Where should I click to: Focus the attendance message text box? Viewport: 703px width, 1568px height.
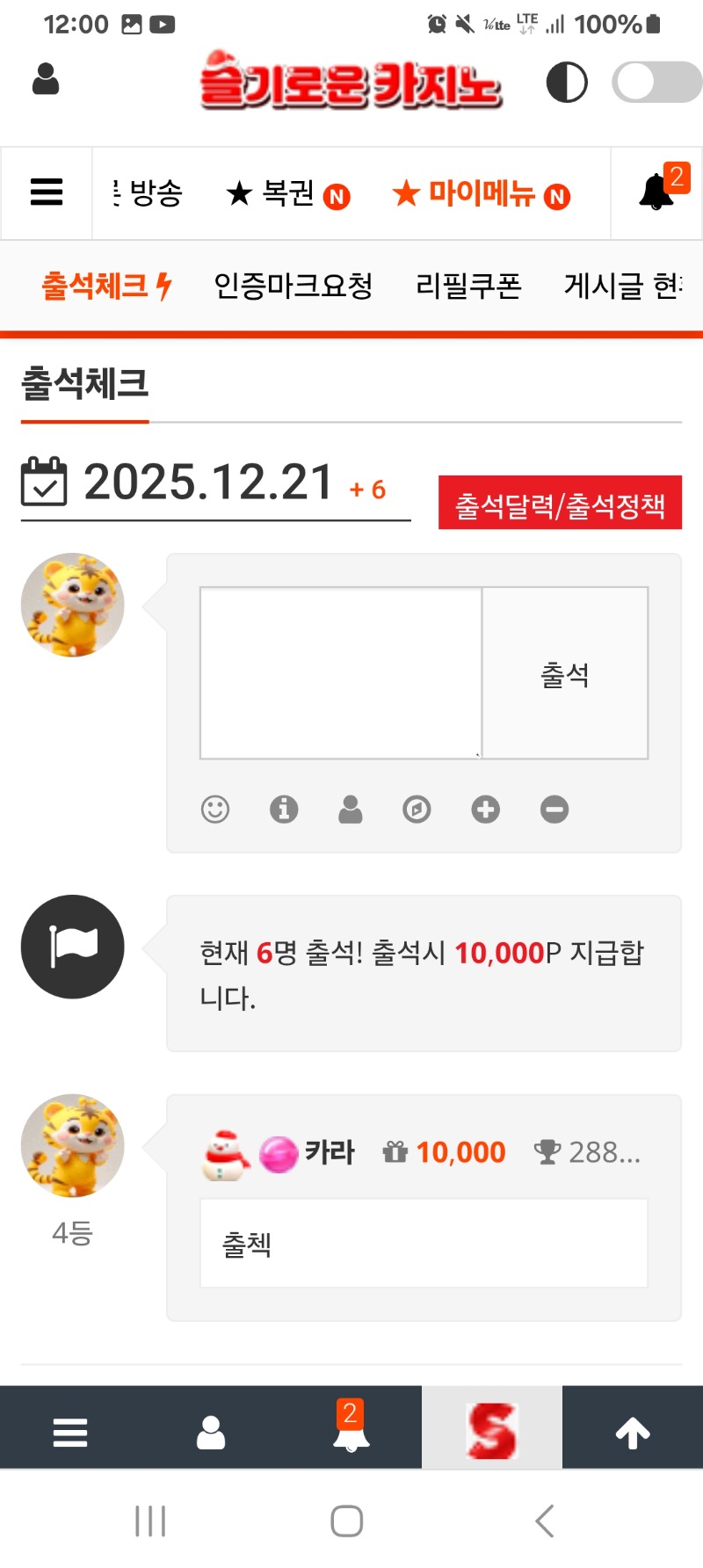341,672
